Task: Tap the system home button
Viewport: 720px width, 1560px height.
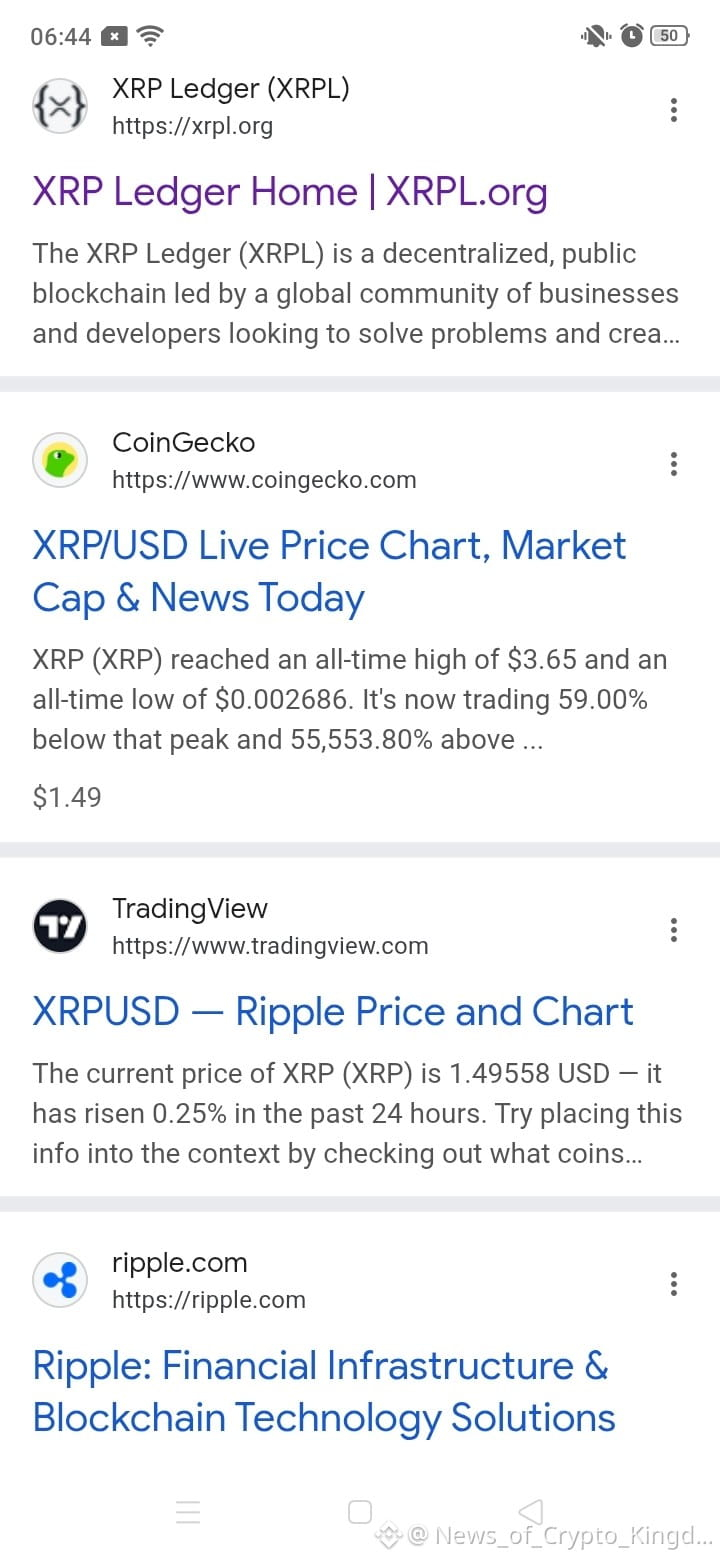Action: click(x=360, y=1512)
